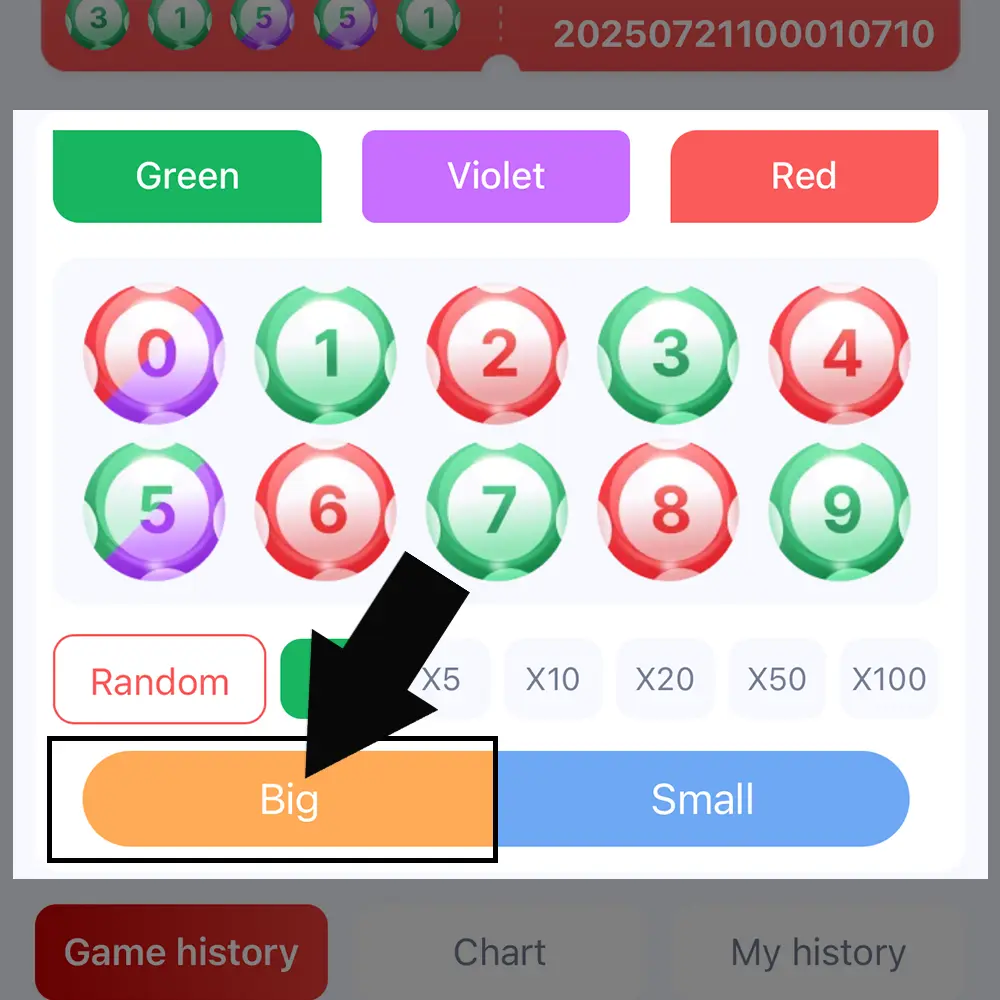
Task: Select number ball 3
Action: pos(669,356)
